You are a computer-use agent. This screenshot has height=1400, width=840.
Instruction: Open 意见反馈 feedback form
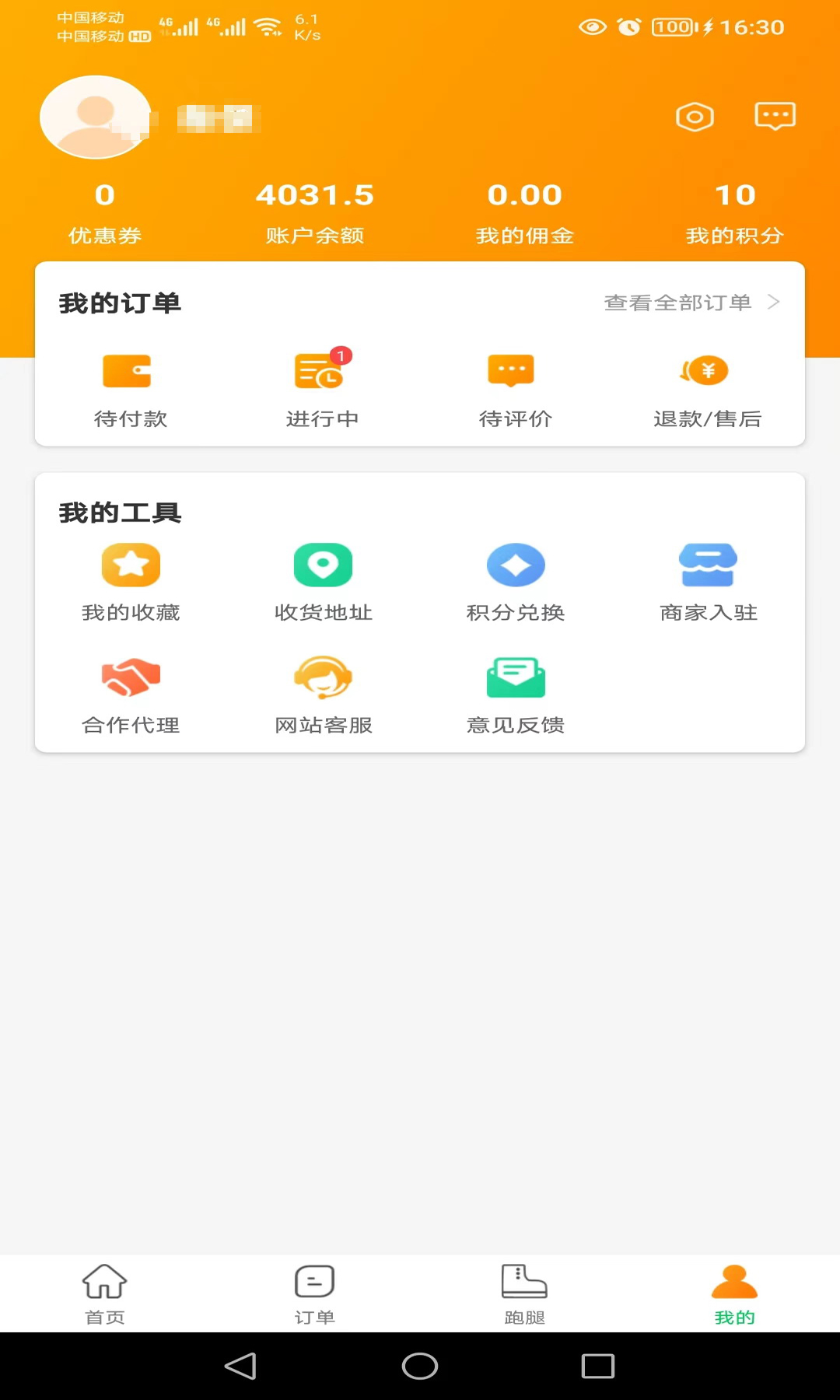pyautogui.click(x=515, y=695)
